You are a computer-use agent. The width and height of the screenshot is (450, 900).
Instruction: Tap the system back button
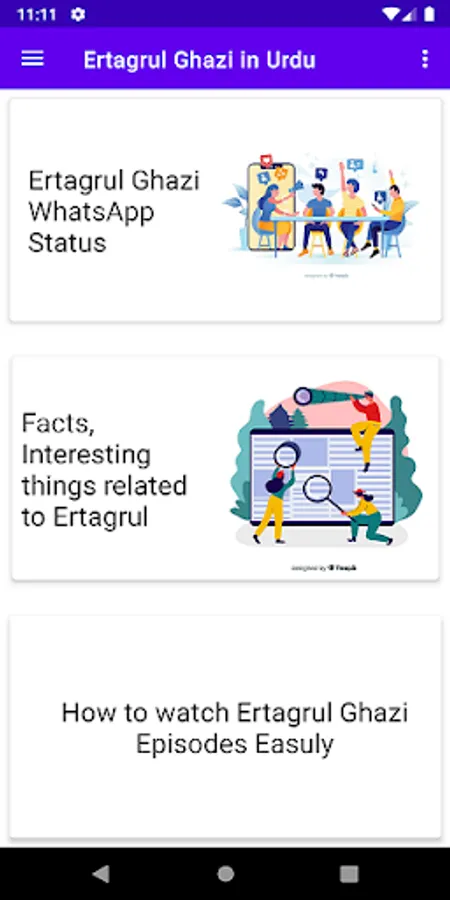point(101,874)
